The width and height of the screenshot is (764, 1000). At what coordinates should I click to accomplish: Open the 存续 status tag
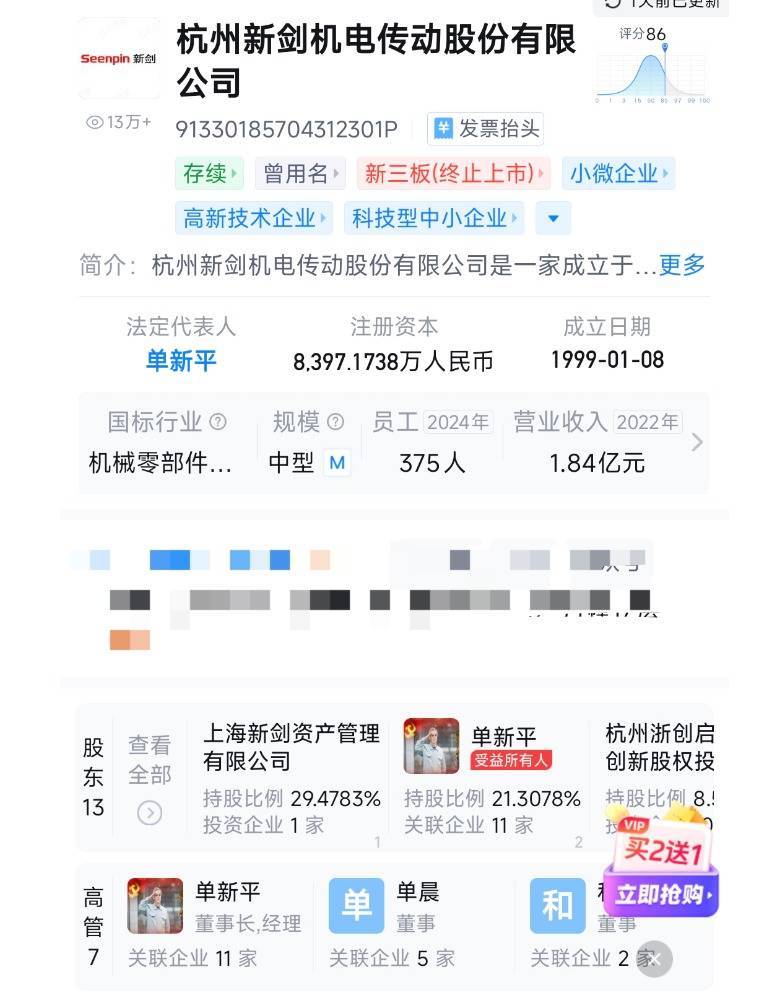209,174
